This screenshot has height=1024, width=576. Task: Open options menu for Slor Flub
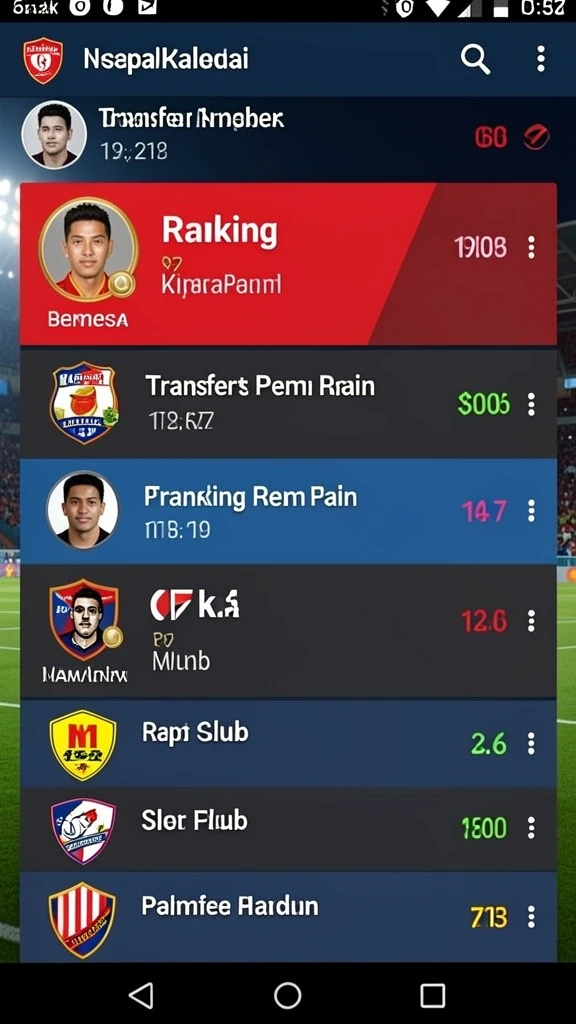532,828
